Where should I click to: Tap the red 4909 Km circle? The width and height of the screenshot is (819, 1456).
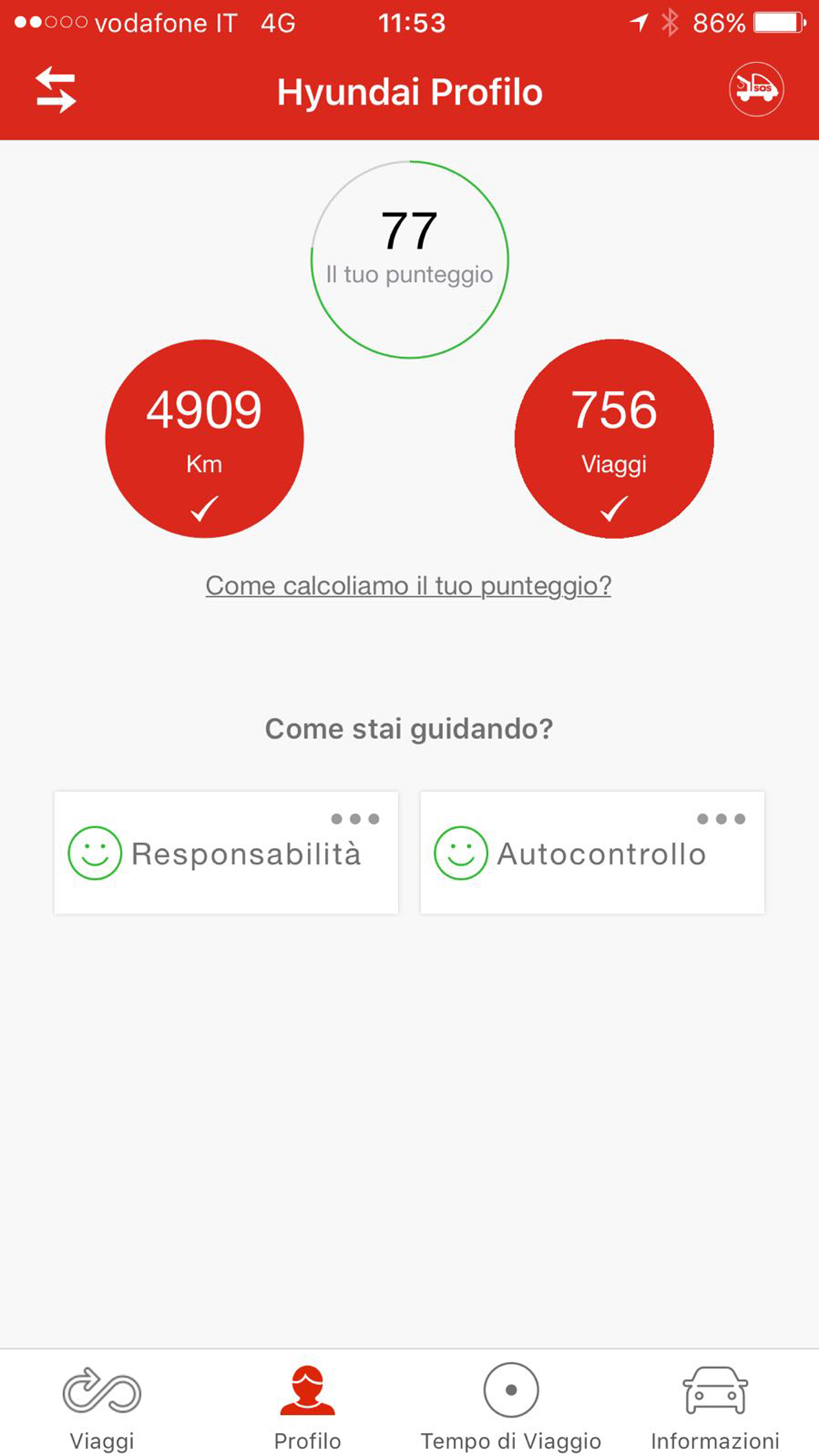205,439
